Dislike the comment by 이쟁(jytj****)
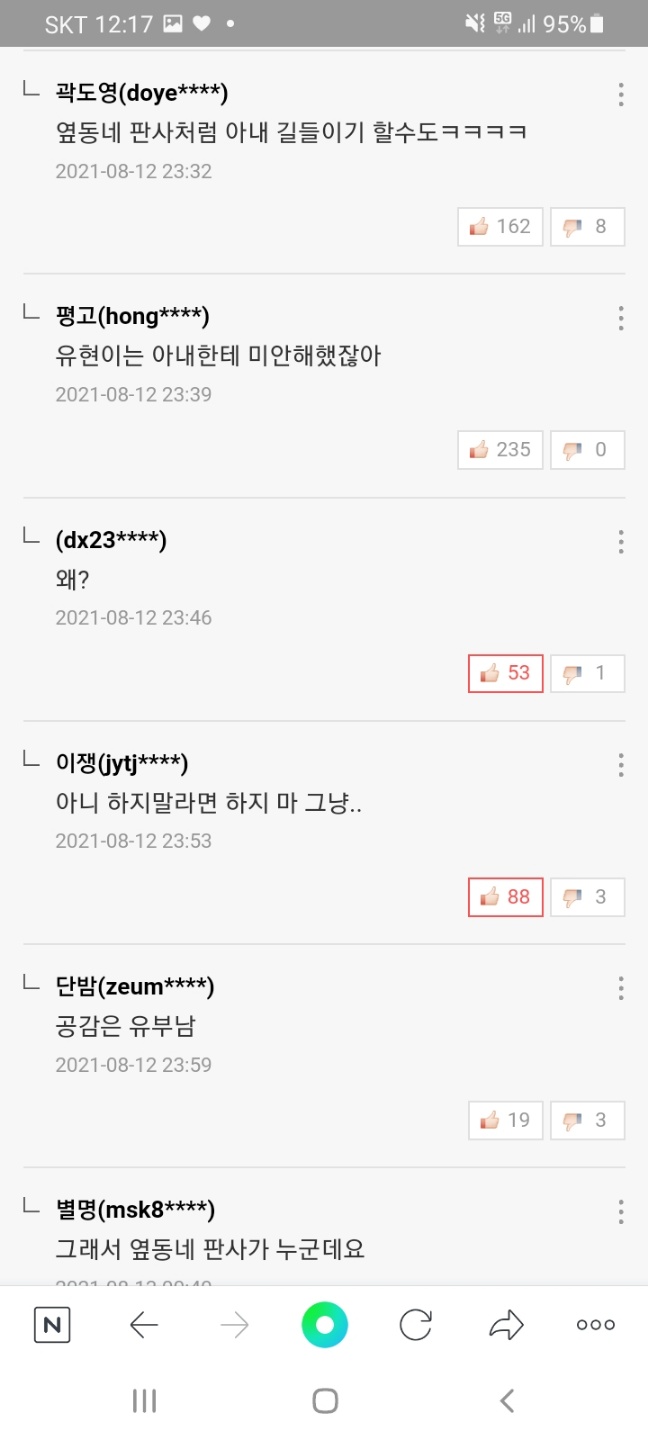The width and height of the screenshot is (648, 1440). (587, 897)
